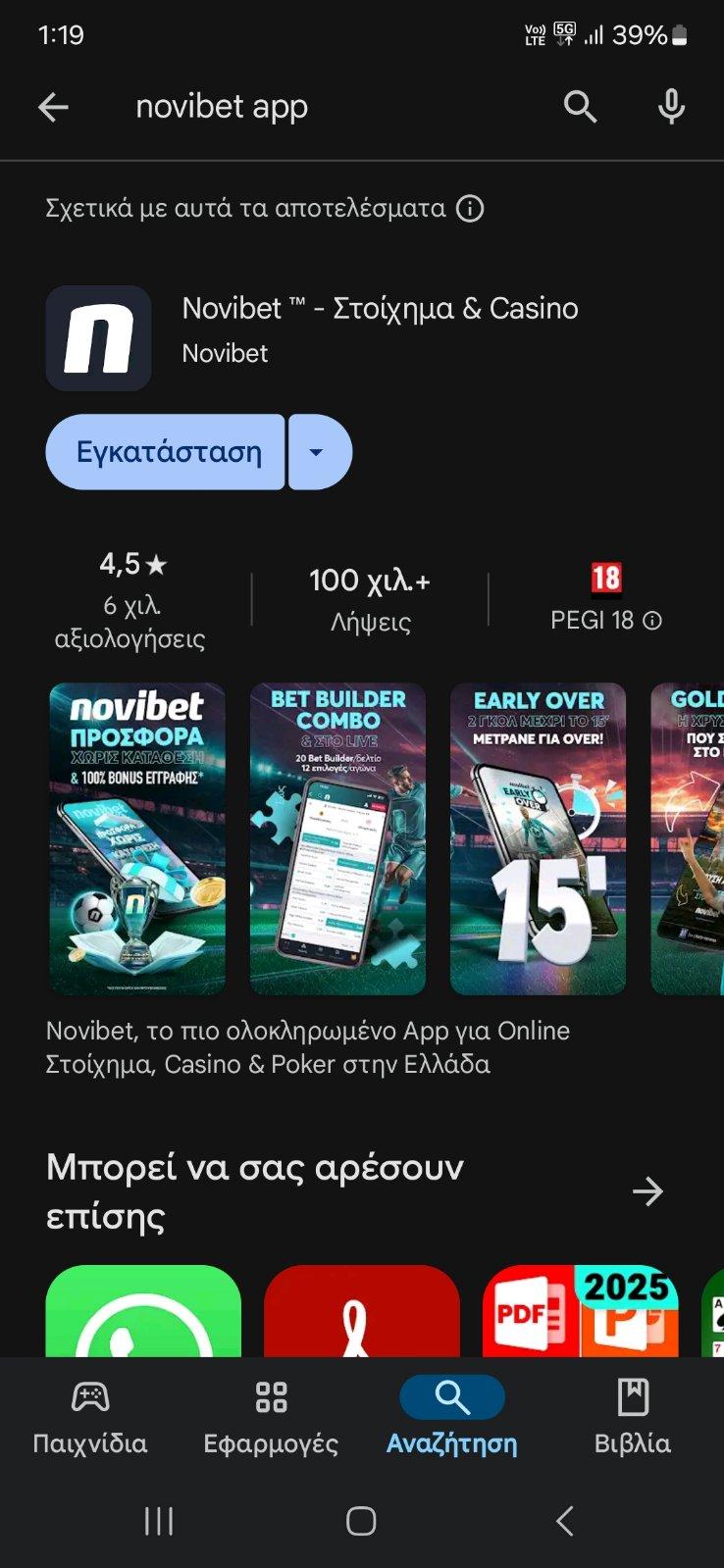The width and height of the screenshot is (724, 1568).
Task: Open the 'EARLY OVER' promotional screenshot
Action: [538, 836]
